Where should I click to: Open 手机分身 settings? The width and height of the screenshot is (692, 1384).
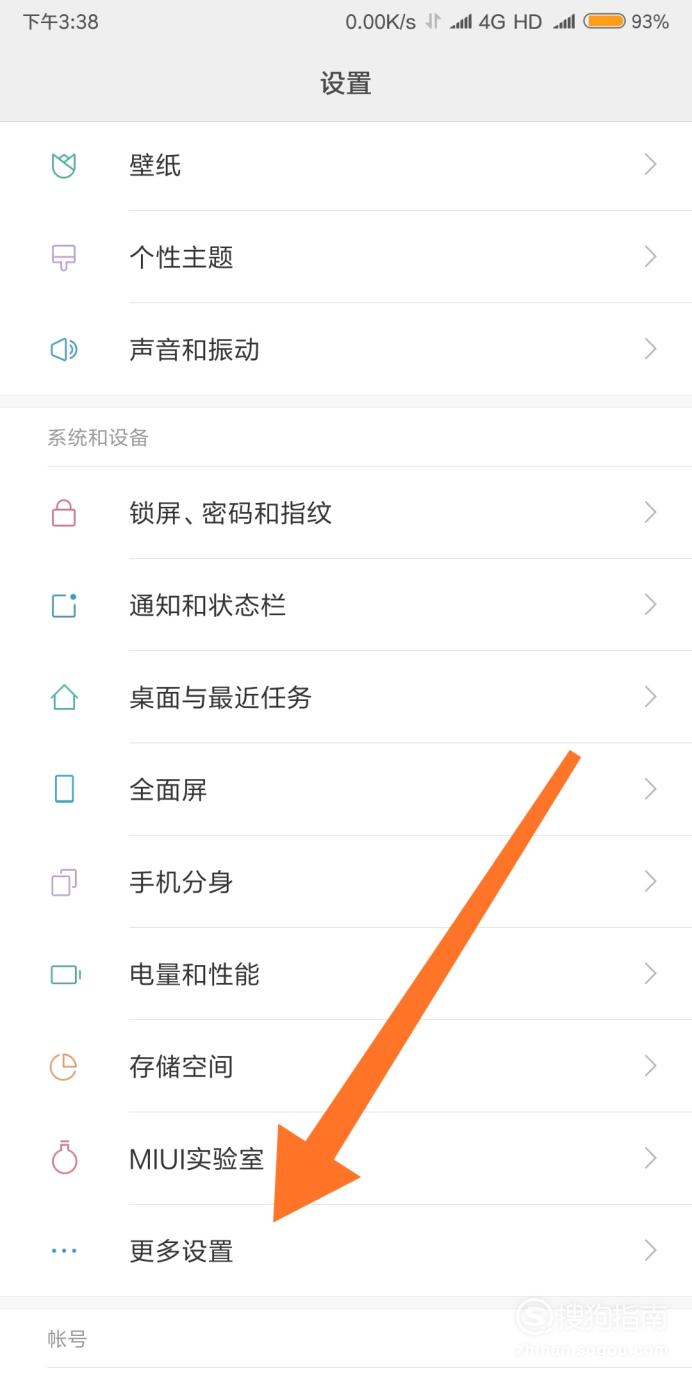(346, 882)
